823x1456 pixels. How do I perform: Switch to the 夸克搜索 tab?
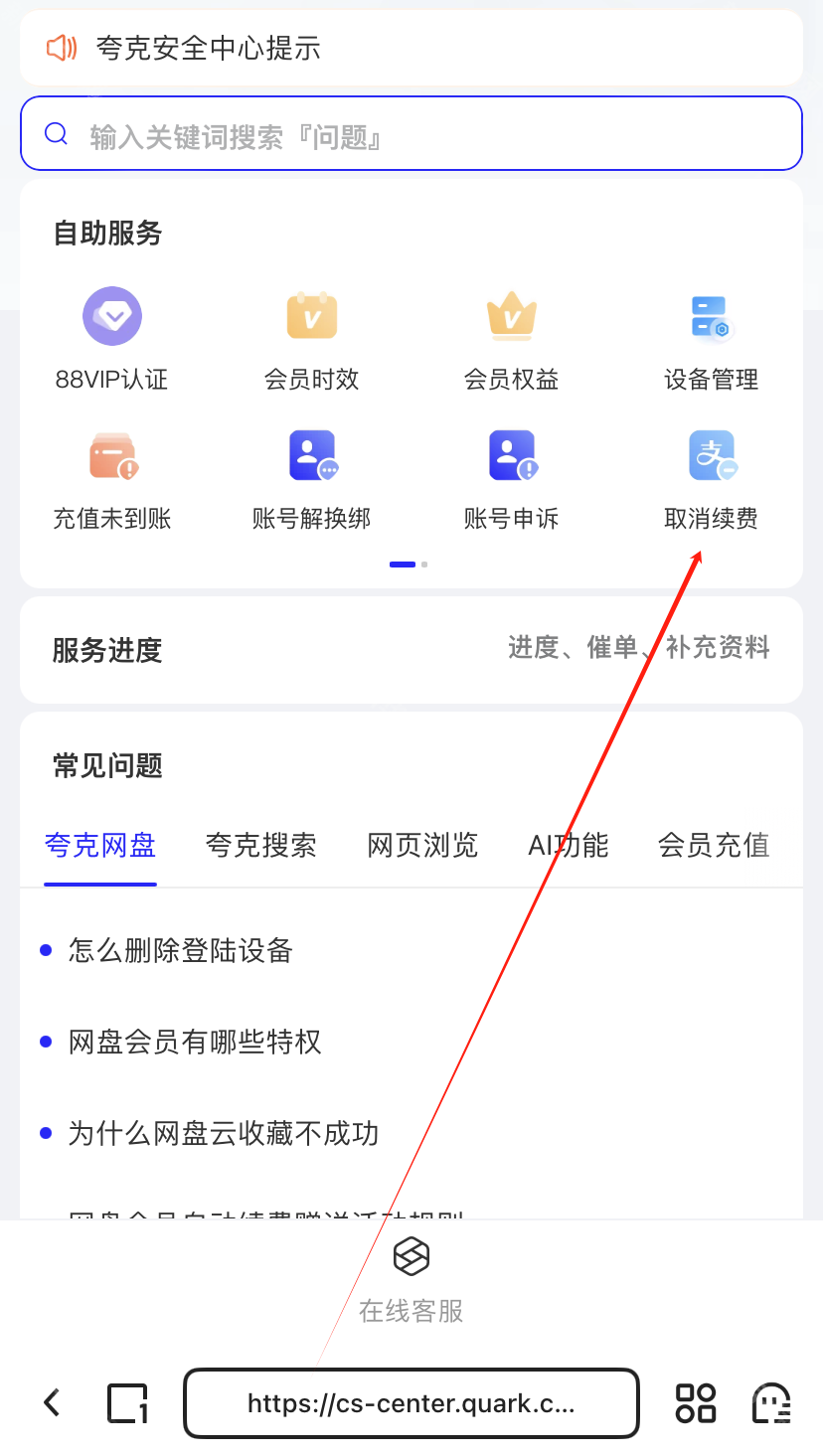pos(261,846)
